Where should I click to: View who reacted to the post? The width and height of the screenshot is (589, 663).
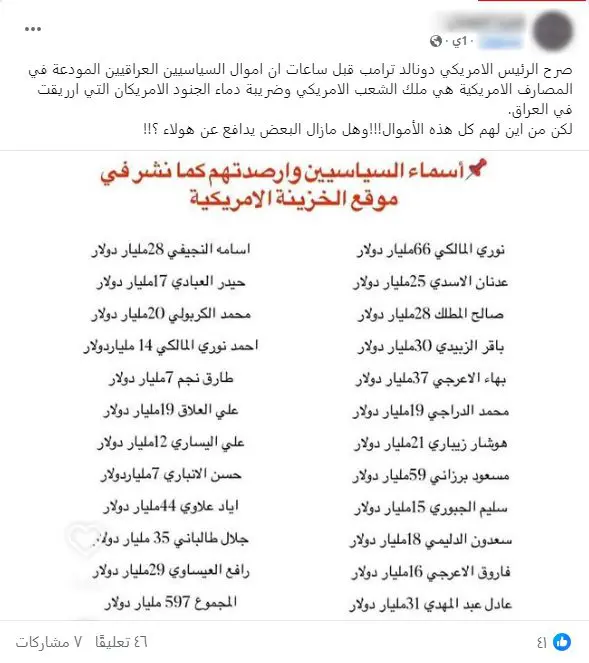click(554, 642)
